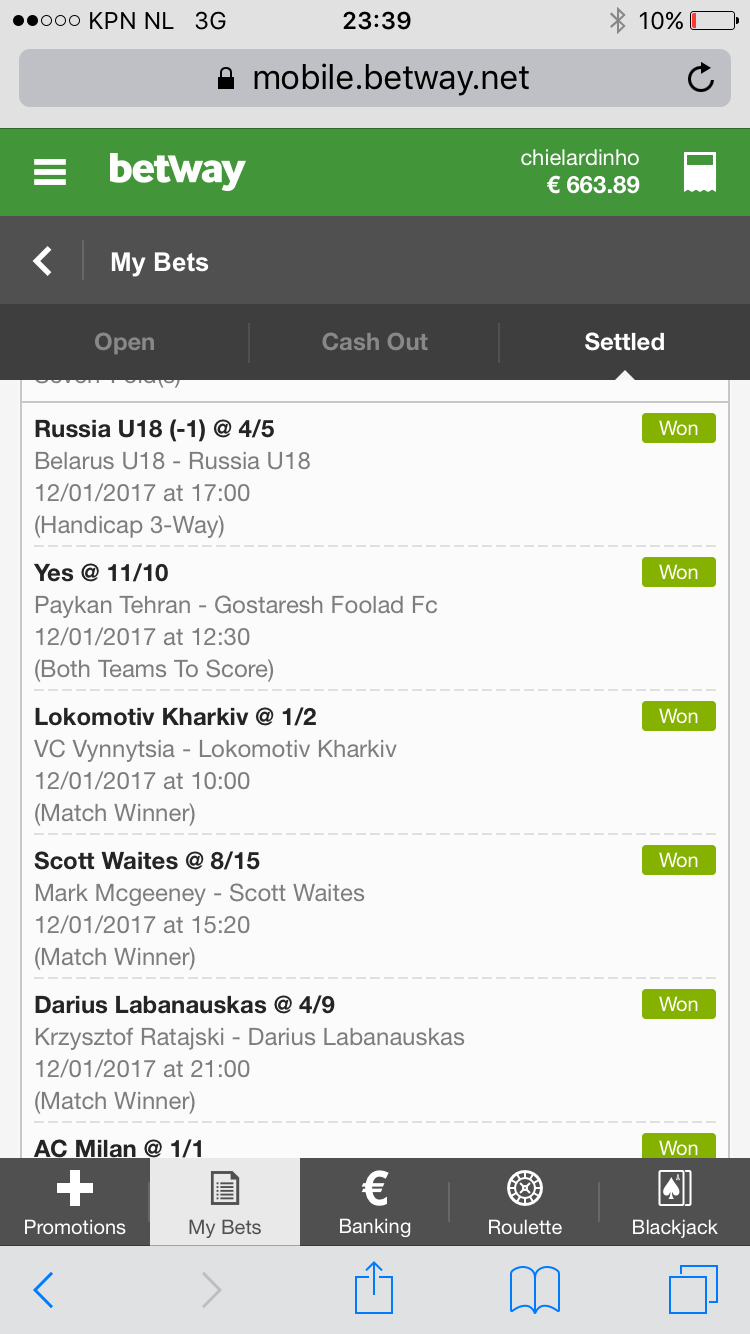Viewport: 750px width, 1334px height.
Task: Switch to the Cash Out tab
Action: pyautogui.click(x=374, y=342)
